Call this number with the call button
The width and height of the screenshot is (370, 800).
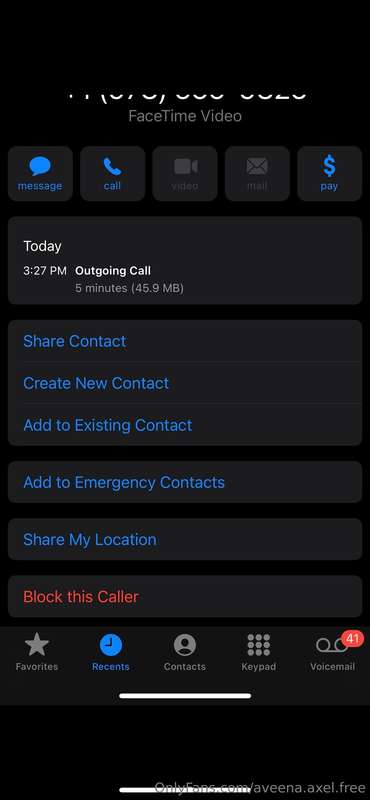pos(113,173)
